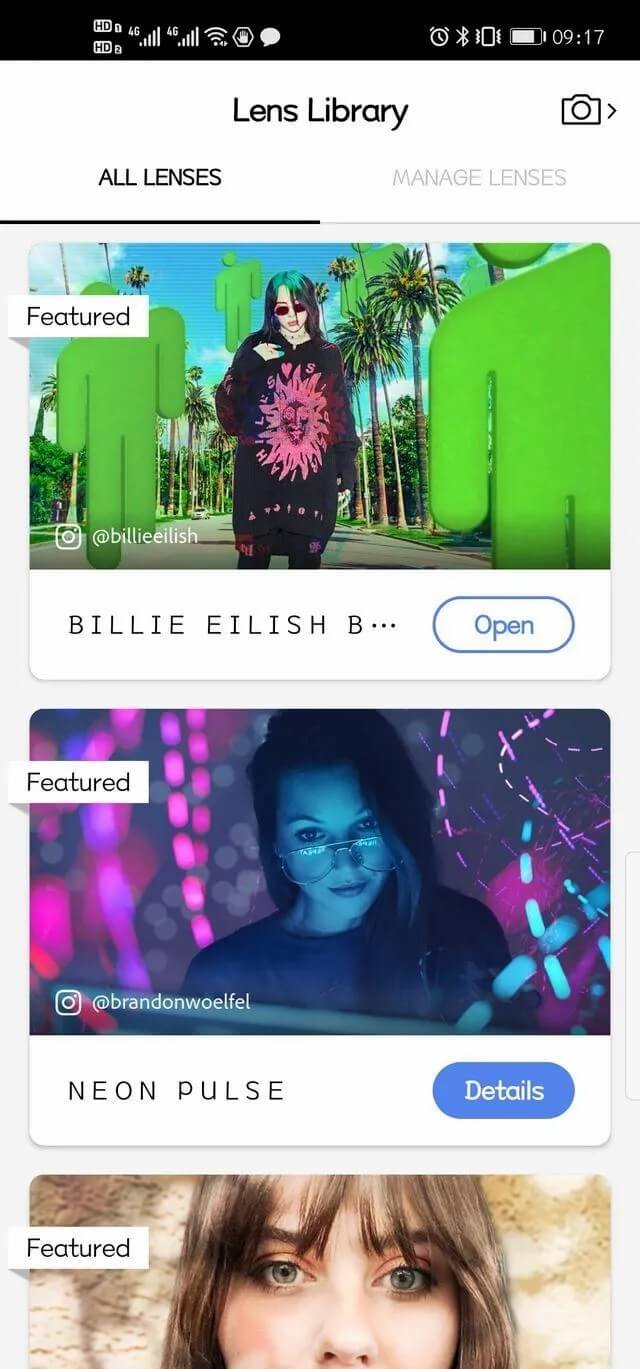
Task: View details for Neon Pulse
Action: coord(503,1091)
